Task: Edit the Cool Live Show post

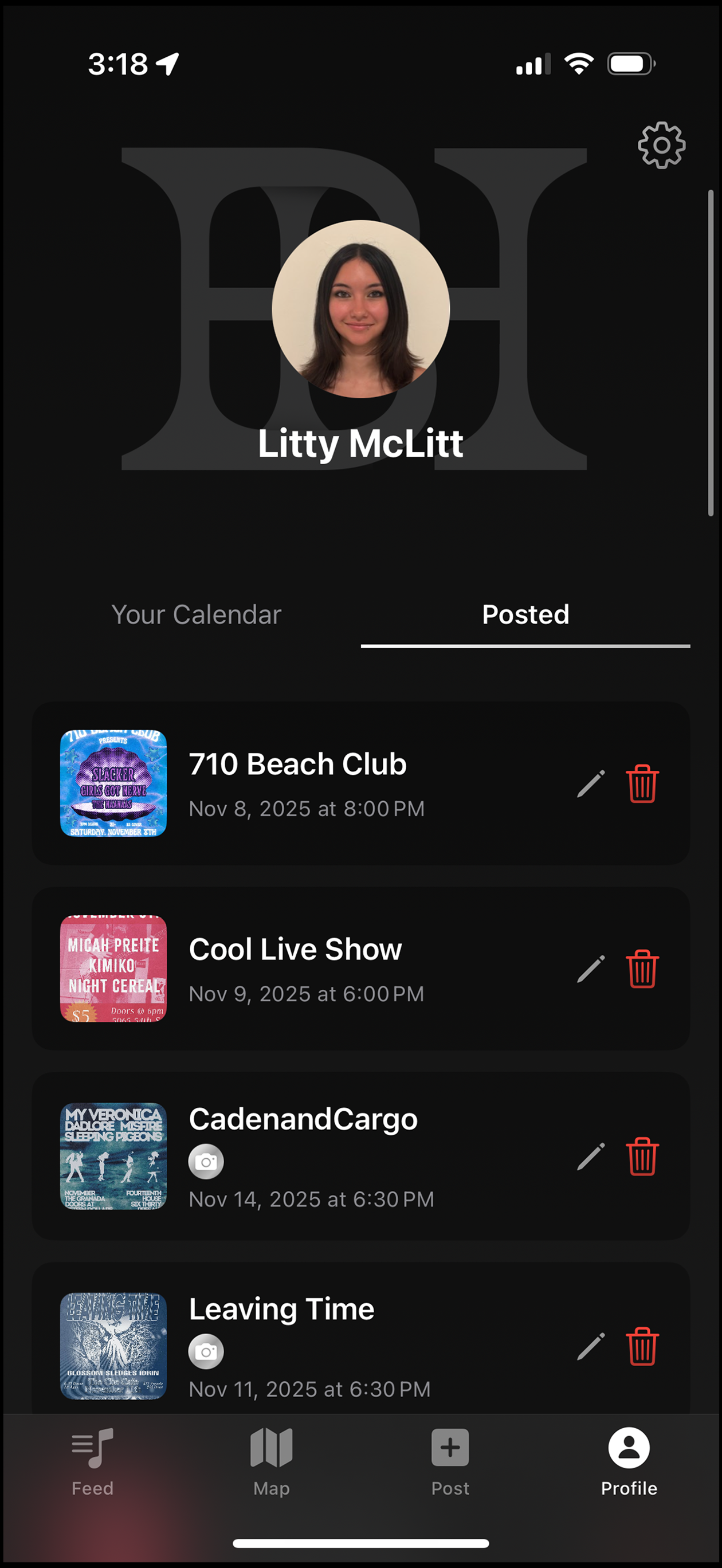Action: pos(591,969)
